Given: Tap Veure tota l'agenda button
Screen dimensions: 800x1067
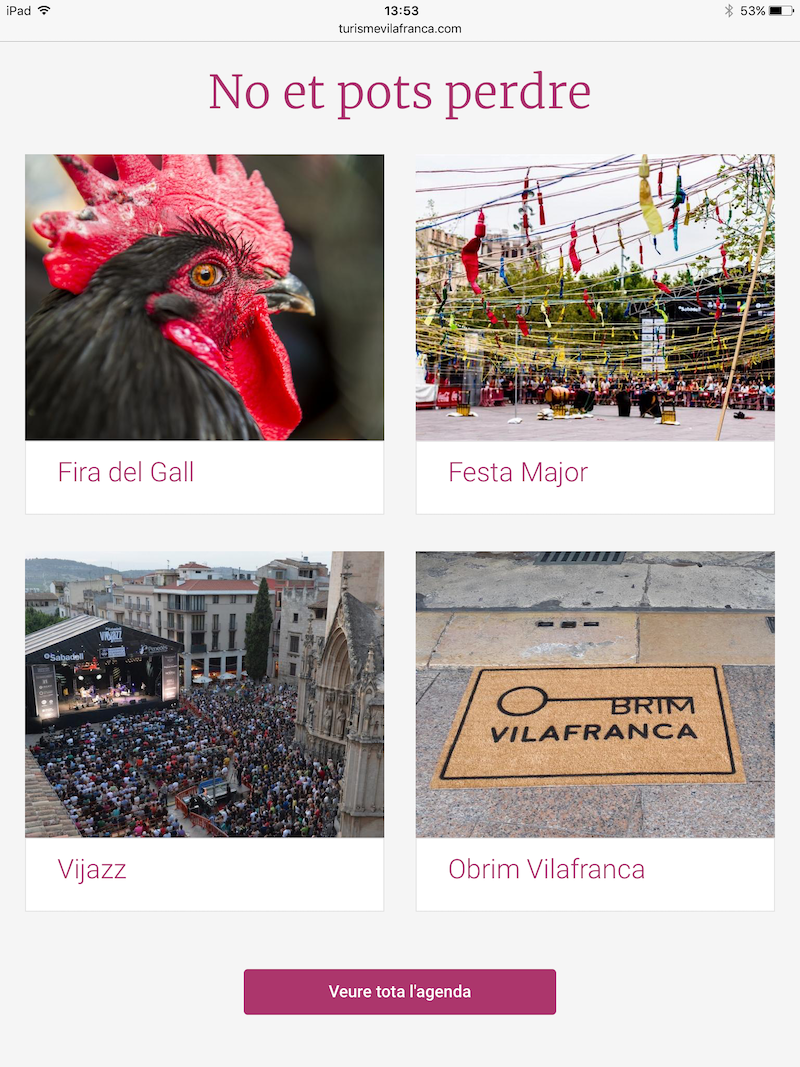Looking at the screenshot, I should [x=400, y=992].
